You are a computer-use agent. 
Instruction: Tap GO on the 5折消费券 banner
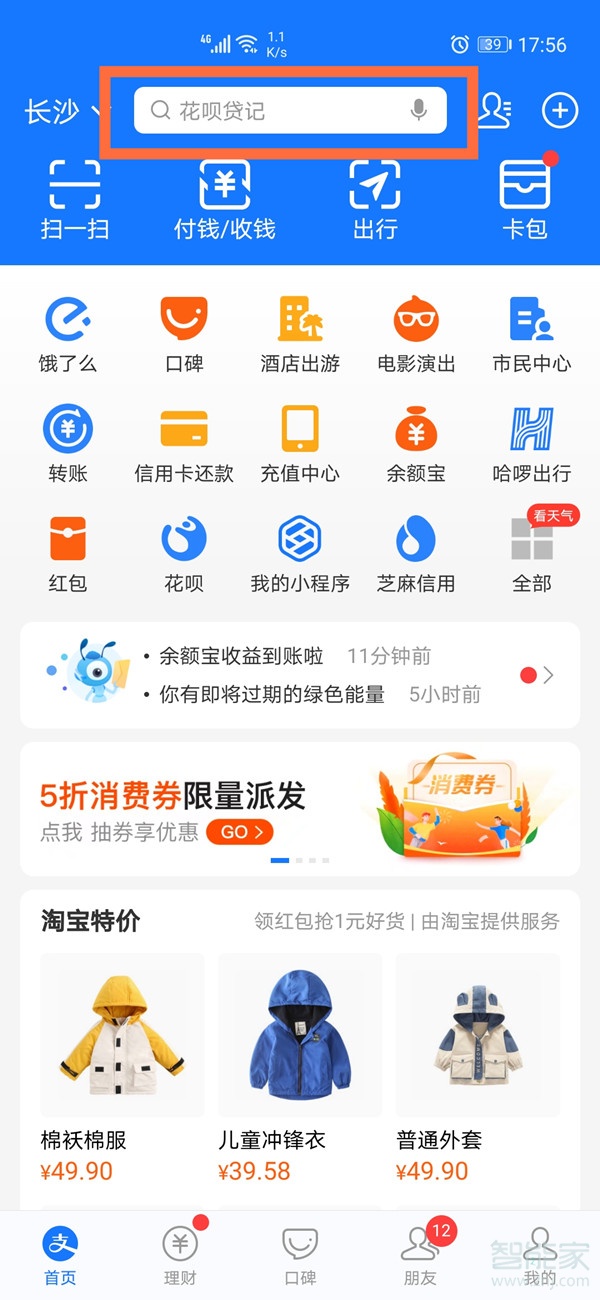[239, 832]
